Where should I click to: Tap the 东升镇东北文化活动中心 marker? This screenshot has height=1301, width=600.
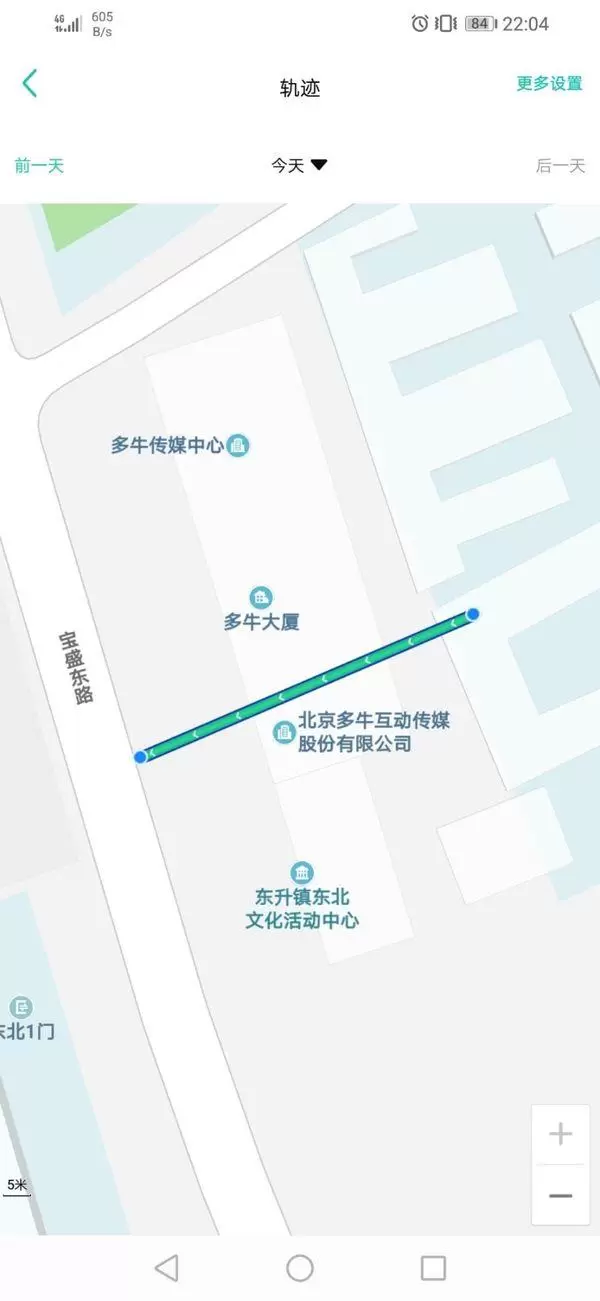point(302,872)
